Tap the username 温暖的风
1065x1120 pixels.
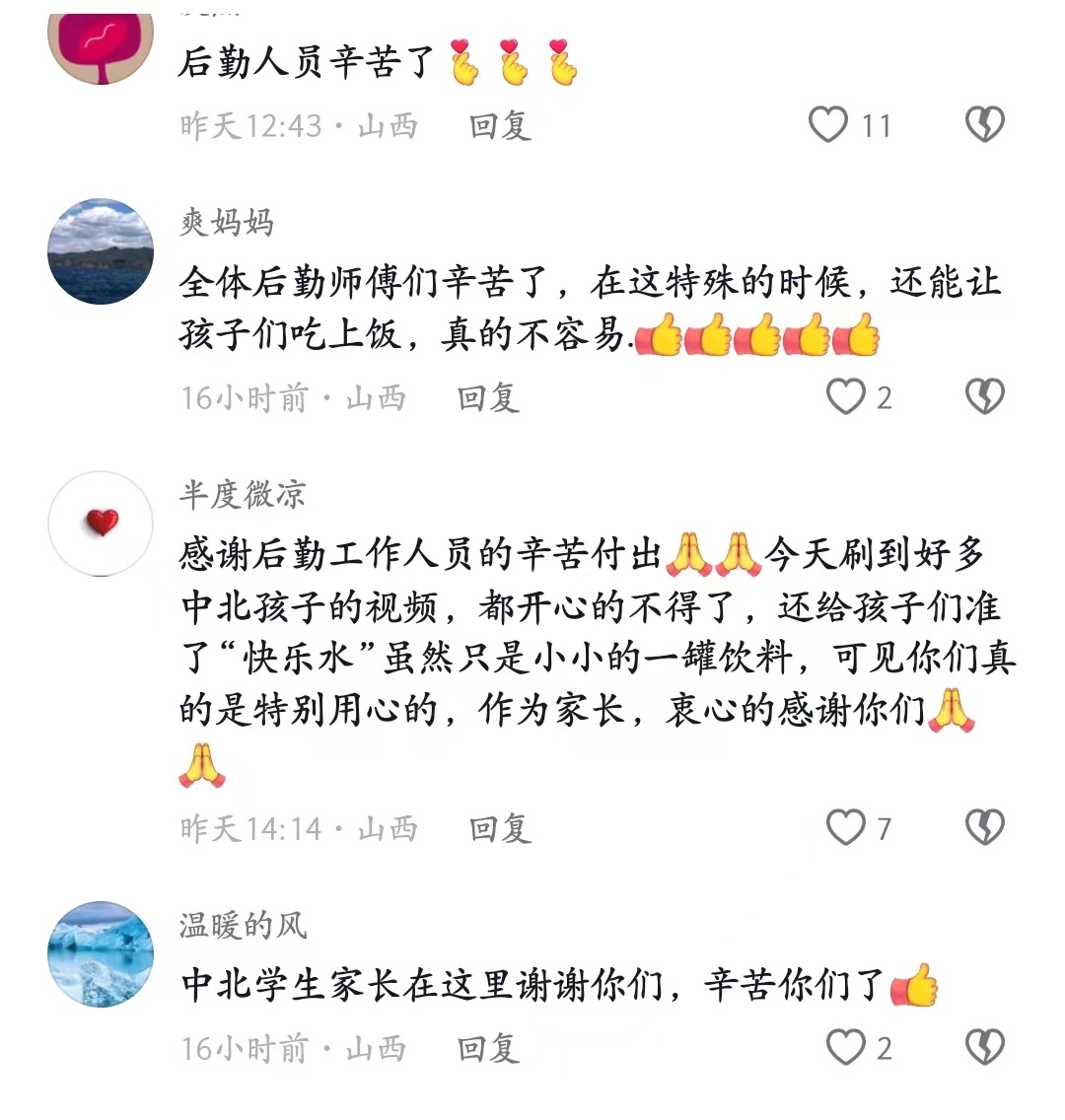(244, 925)
